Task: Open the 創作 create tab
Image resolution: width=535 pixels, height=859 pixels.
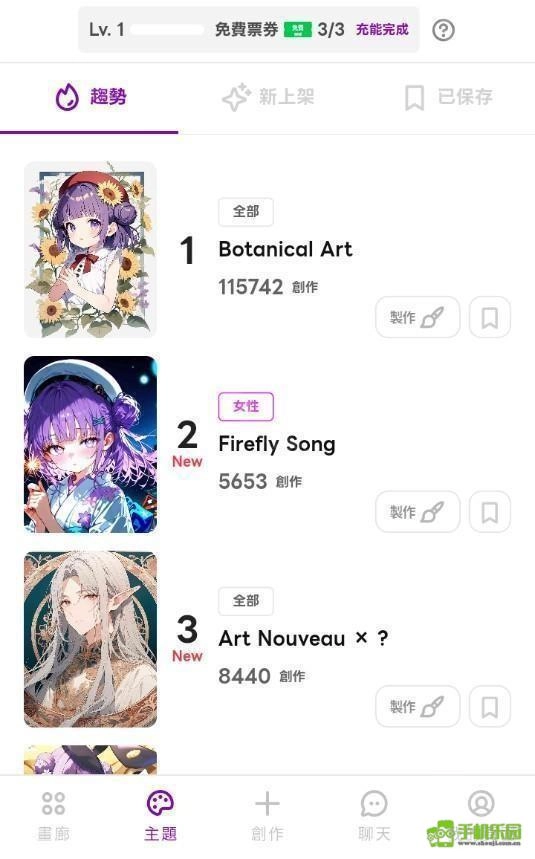Action: tap(267, 816)
